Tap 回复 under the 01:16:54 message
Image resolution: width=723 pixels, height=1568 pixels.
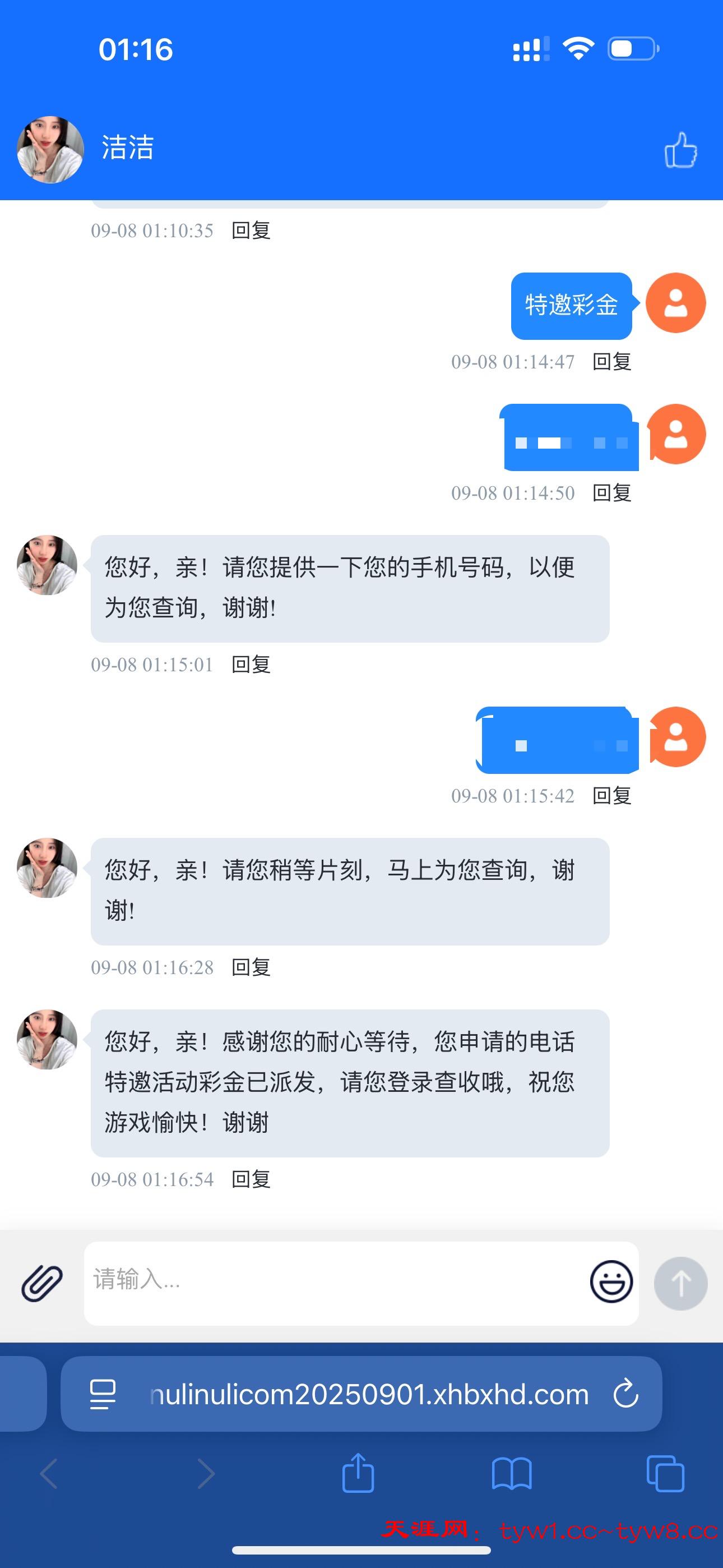point(251,1179)
